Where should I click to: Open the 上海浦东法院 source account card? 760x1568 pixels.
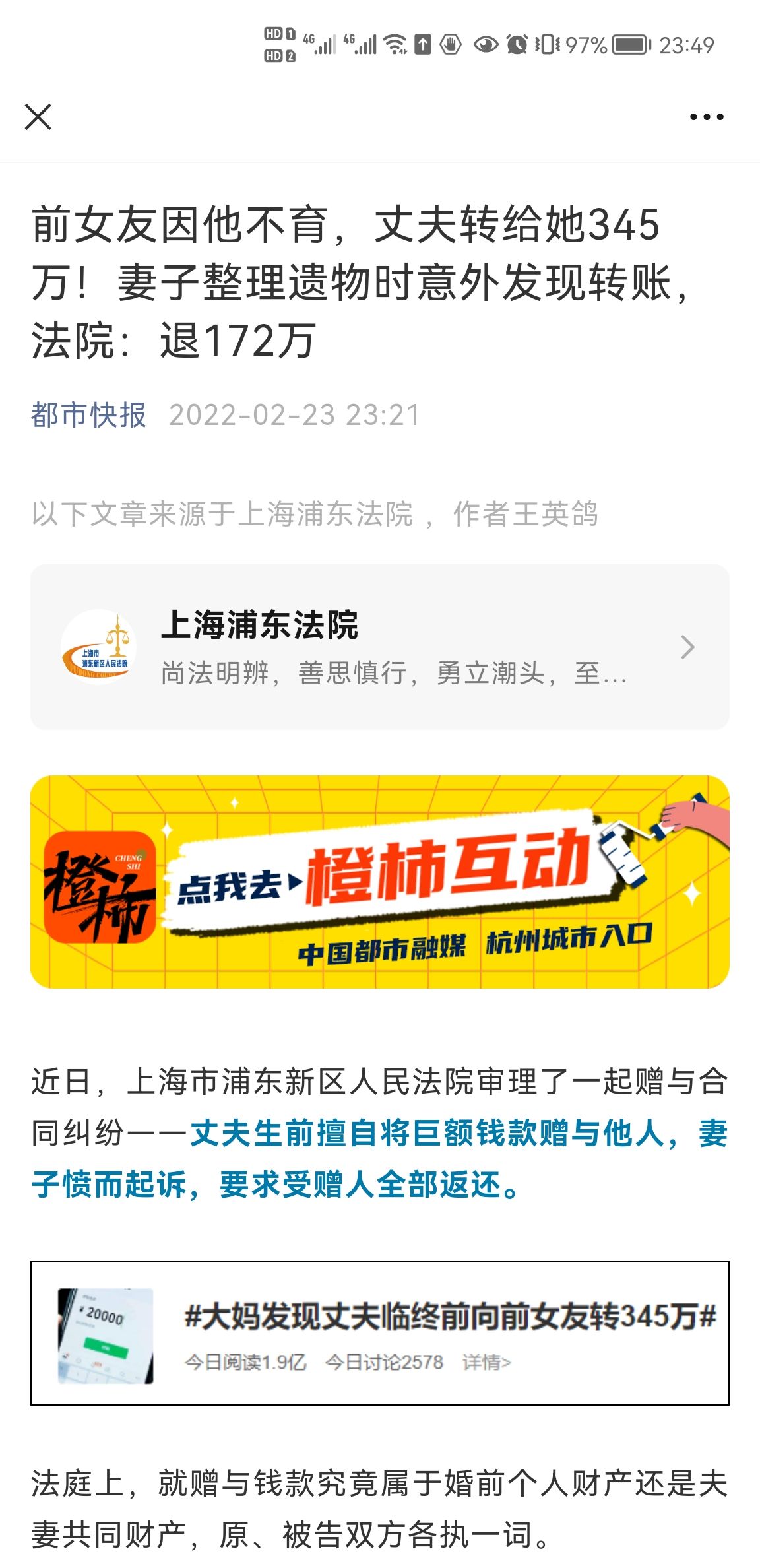[379, 647]
